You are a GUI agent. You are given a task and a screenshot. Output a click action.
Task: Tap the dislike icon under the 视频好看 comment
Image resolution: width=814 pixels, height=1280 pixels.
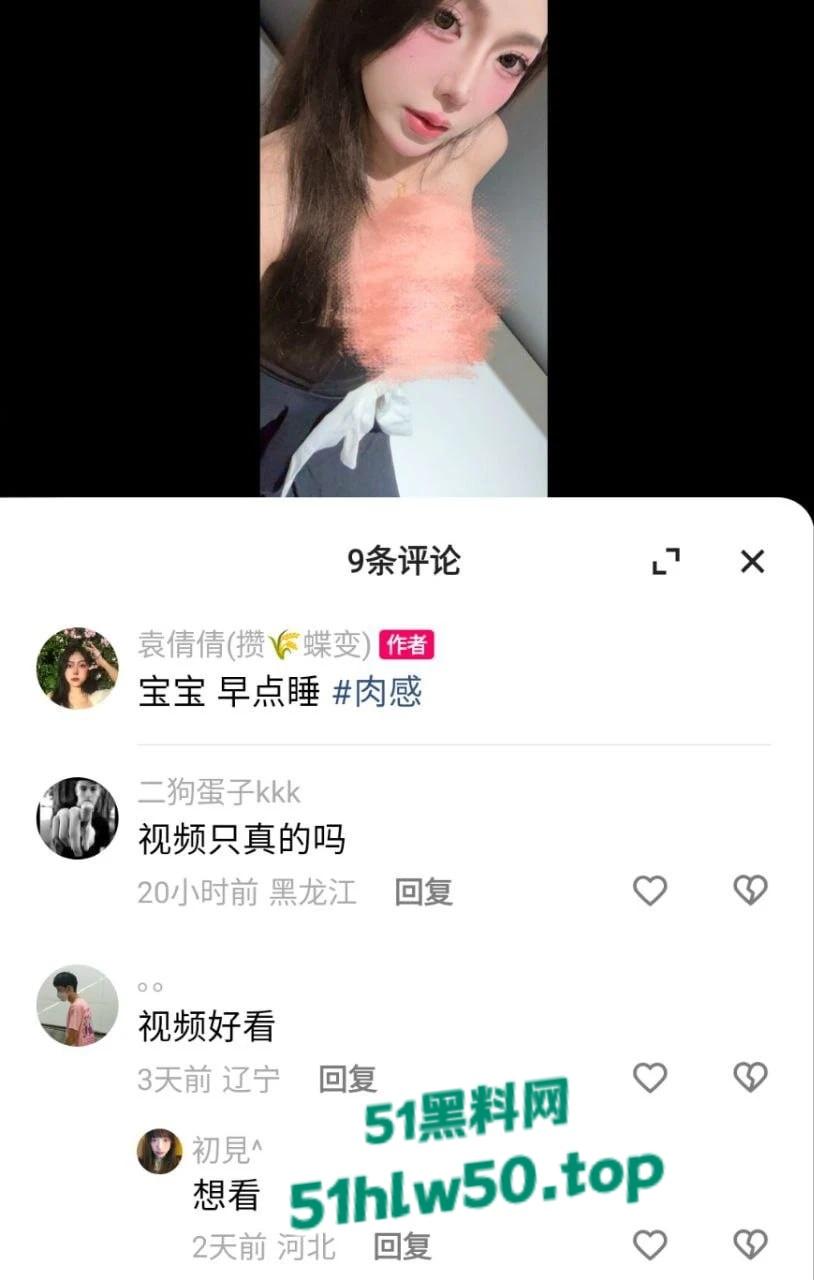tap(749, 1077)
